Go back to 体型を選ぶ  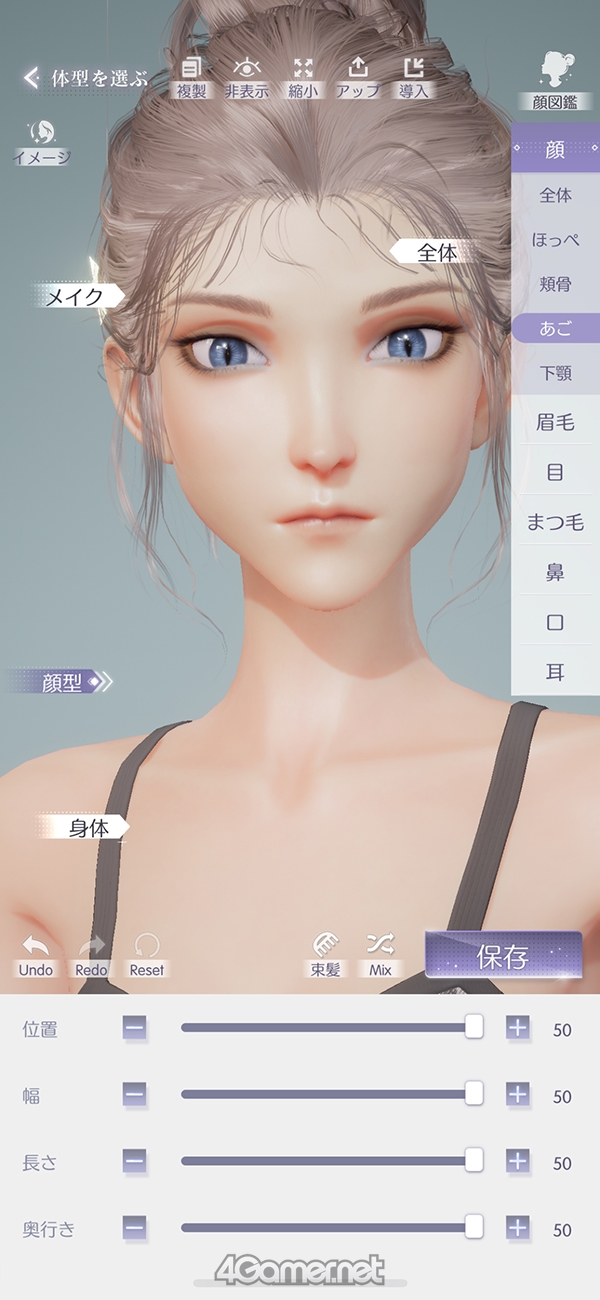coord(85,78)
